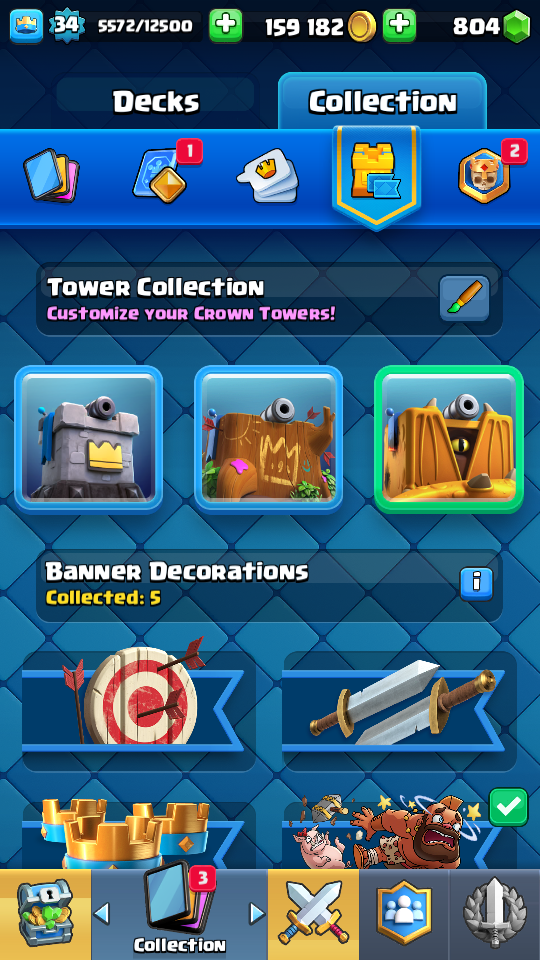This screenshot has height=960, width=540.
Task: Select the wooden tree stump tower skin
Action: click(268, 438)
